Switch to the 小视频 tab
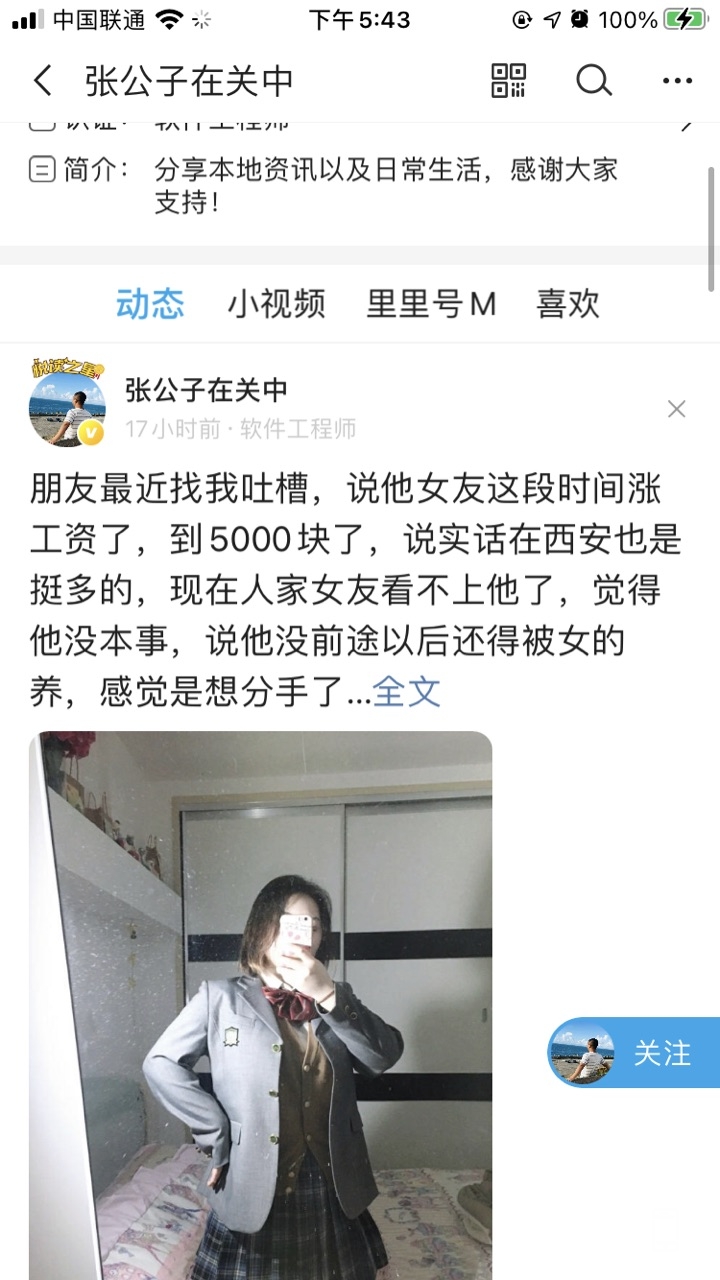The height and width of the screenshot is (1280, 720). [276, 304]
